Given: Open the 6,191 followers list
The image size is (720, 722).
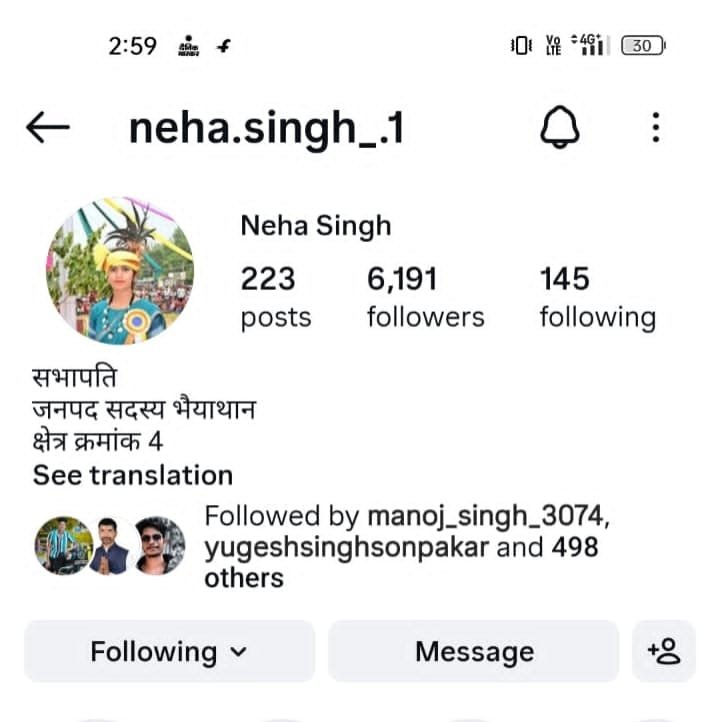Looking at the screenshot, I should click(425, 297).
